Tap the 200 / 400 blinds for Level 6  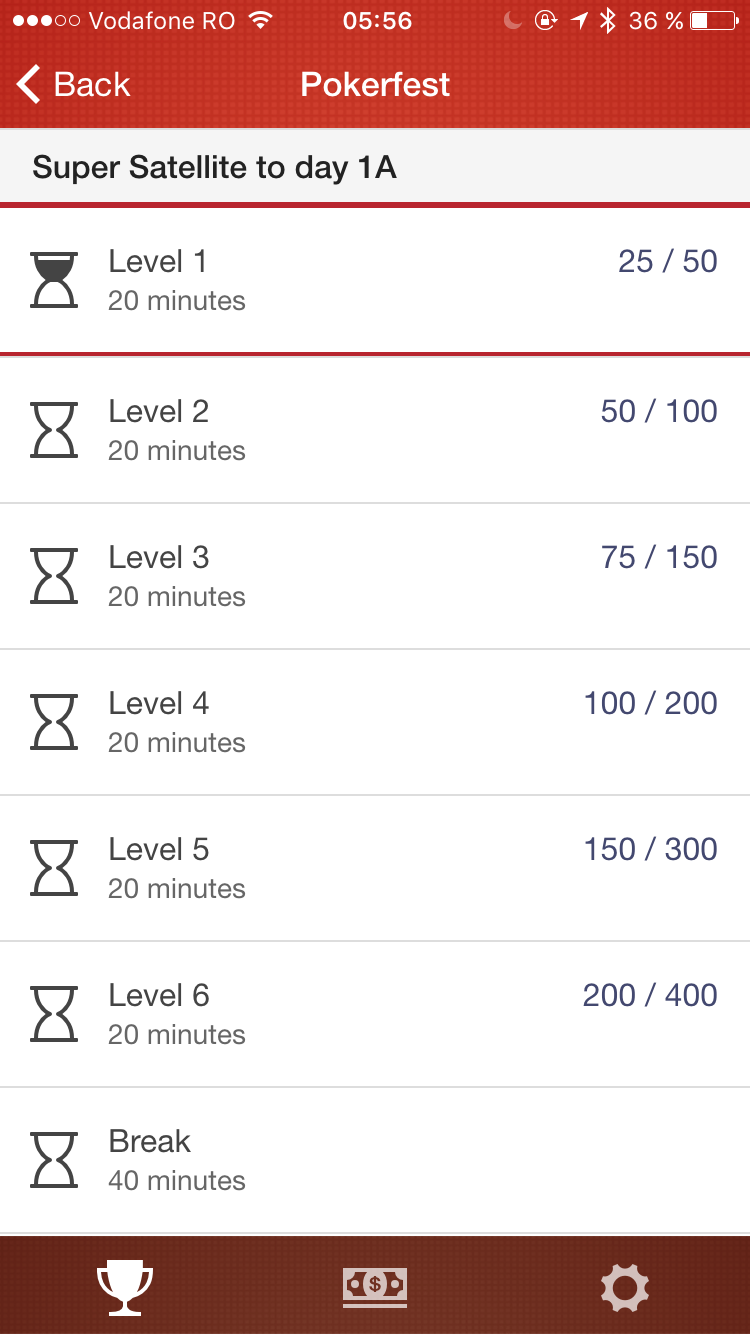click(649, 995)
